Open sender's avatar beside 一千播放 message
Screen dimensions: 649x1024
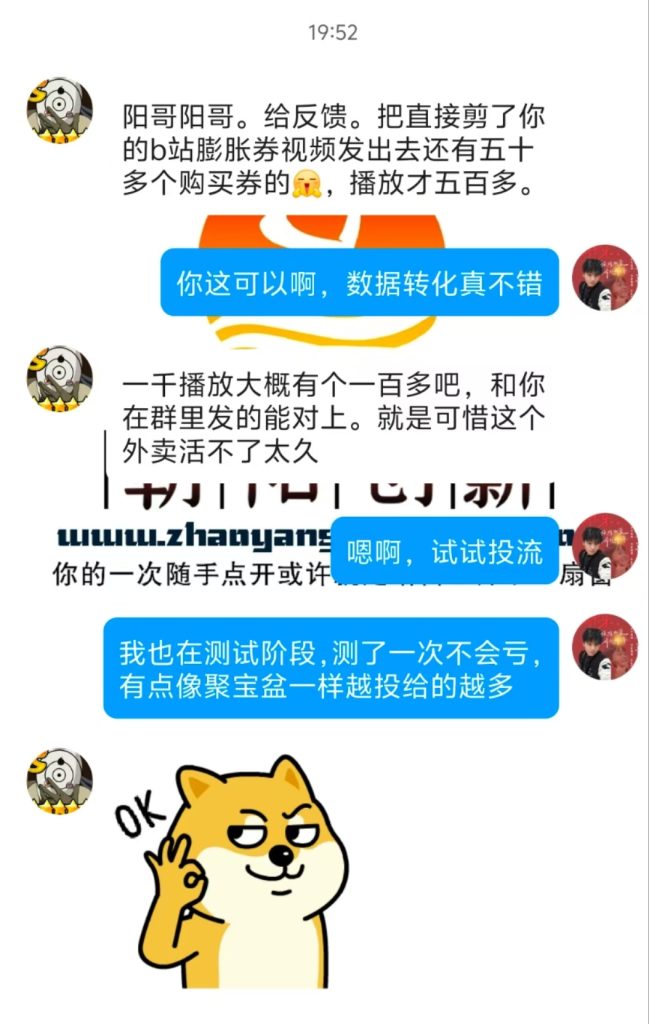pyautogui.click(x=59, y=380)
